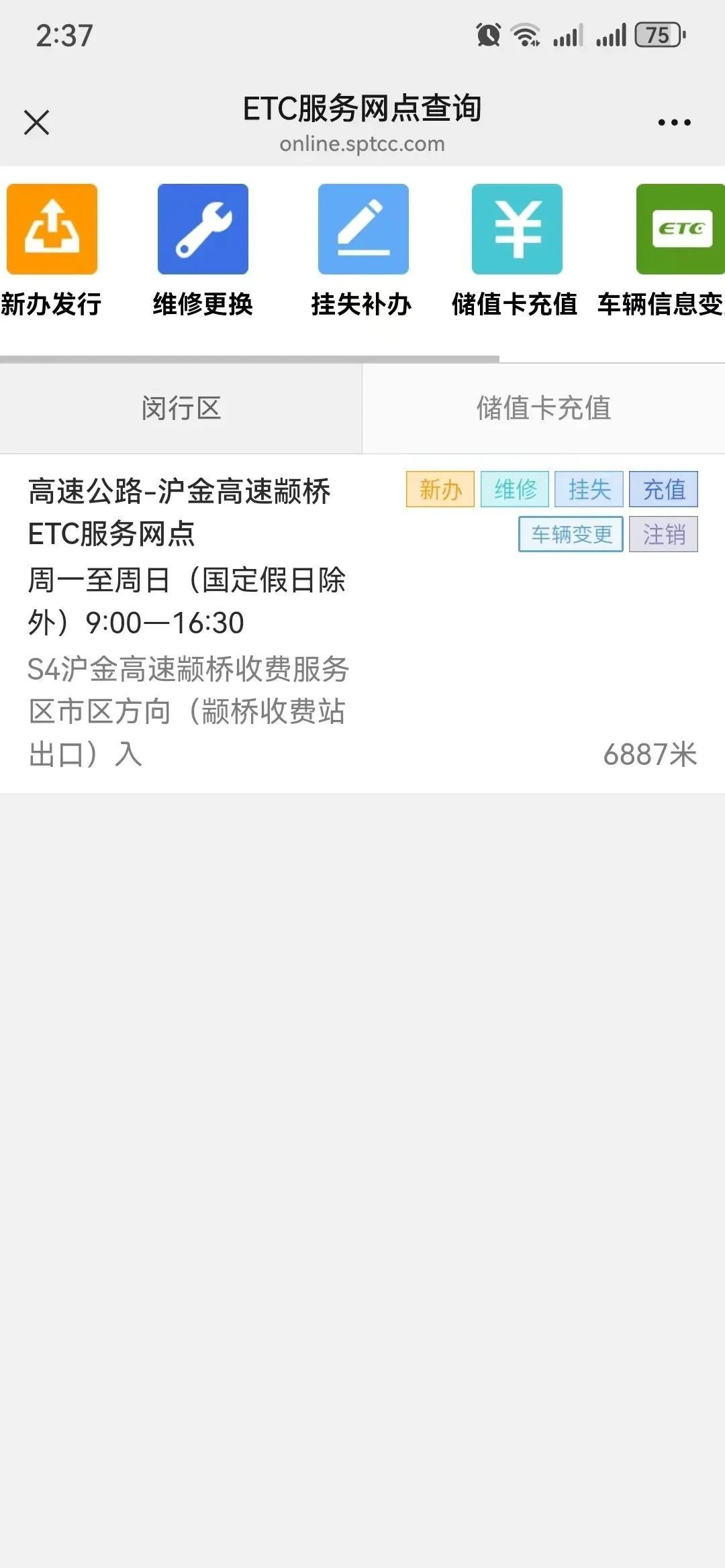This screenshot has height=1568, width=725.
Task: Choose the 维修更换 service
Action: (203, 229)
